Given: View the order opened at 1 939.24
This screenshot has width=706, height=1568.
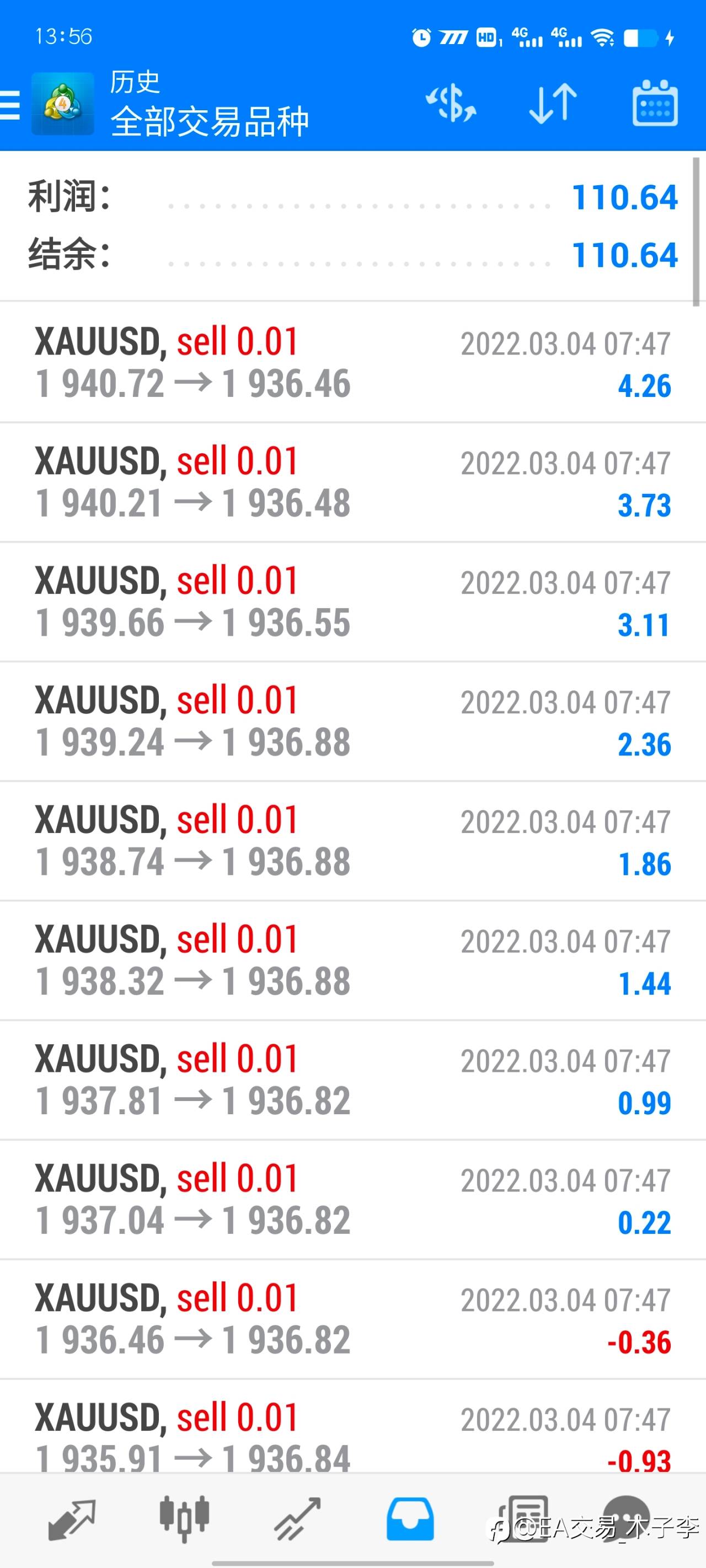Looking at the screenshot, I should tap(352, 721).
